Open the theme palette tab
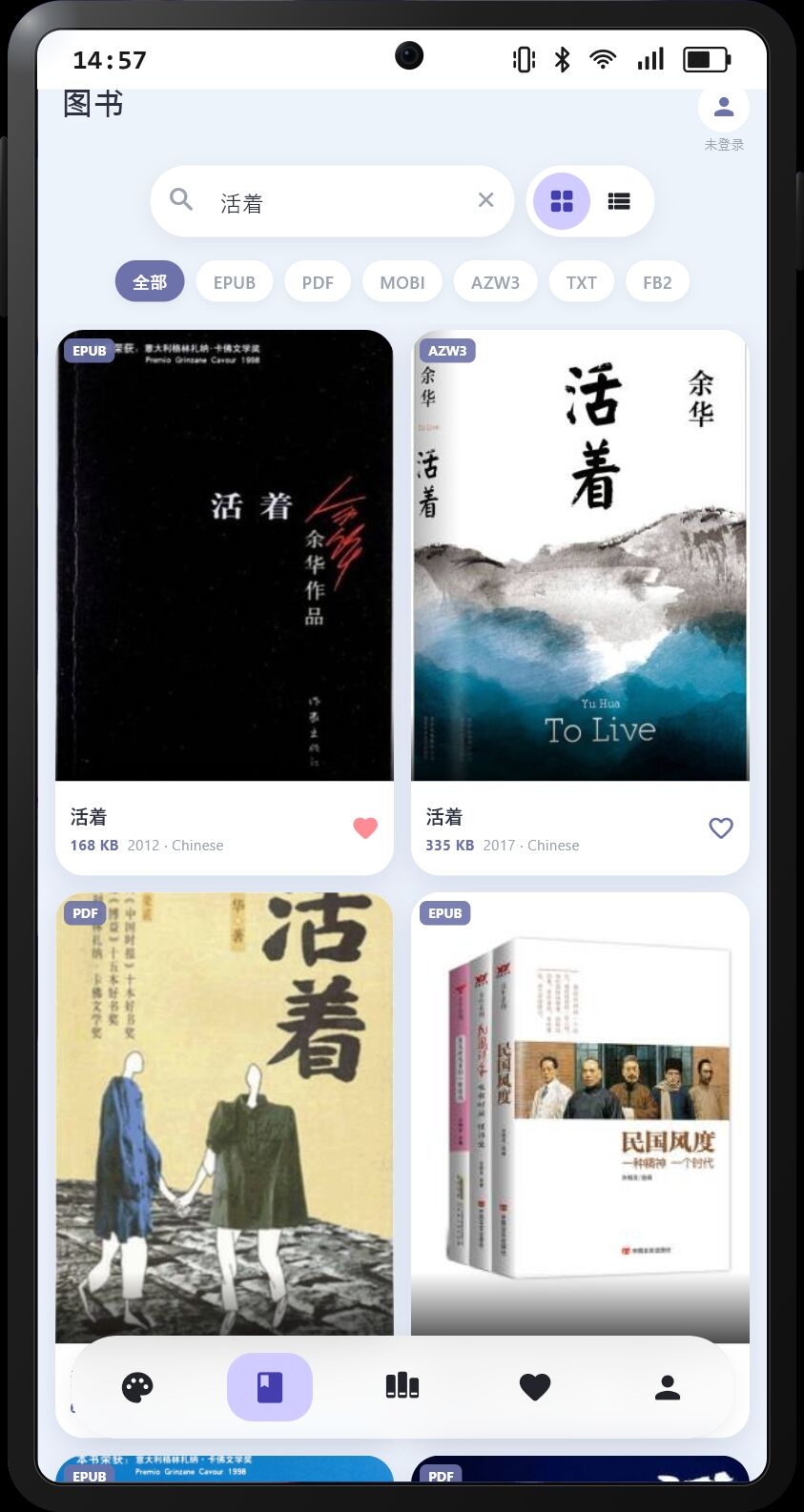This screenshot has height=1512, width=804. (137, 1387)
